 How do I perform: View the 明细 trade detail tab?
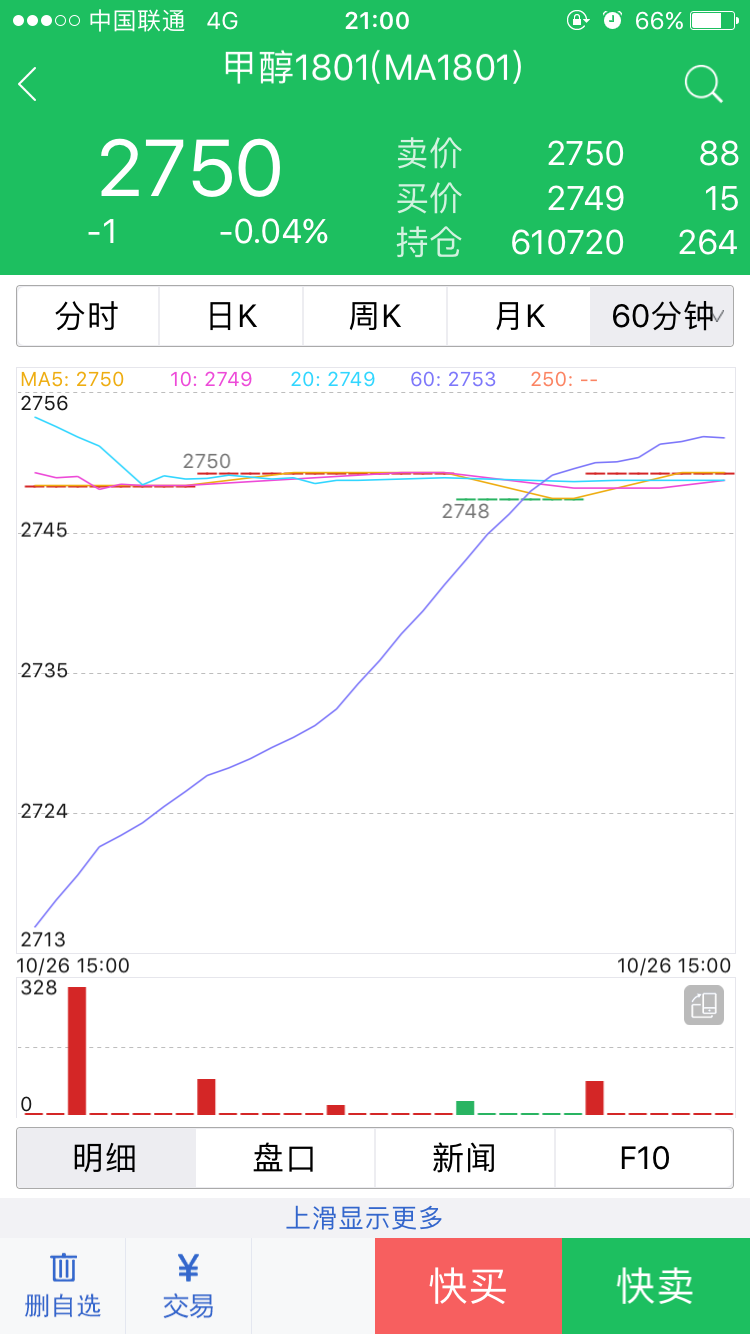(x=105, y=1157)
